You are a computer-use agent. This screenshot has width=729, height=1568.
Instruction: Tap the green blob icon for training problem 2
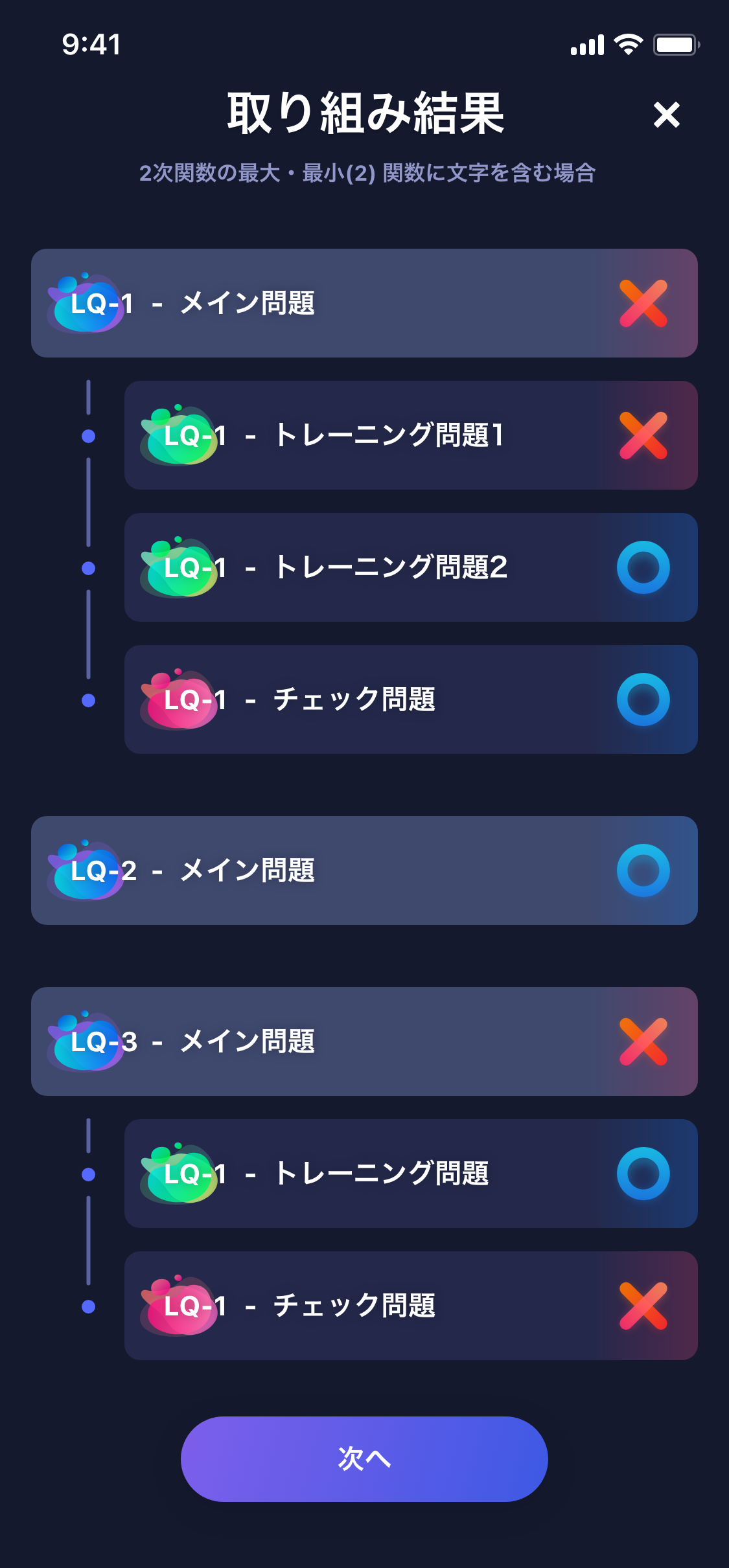tap(176, 567)
